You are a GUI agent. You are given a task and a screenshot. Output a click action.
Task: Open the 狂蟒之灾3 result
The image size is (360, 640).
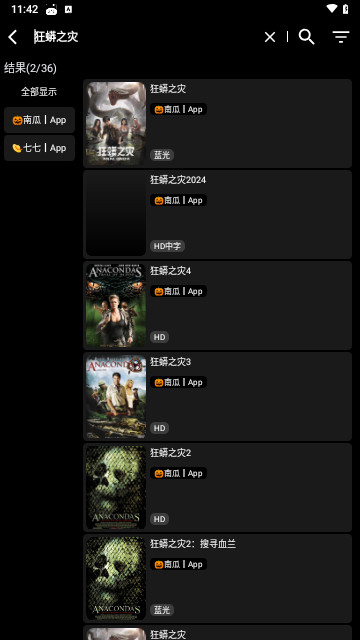pyautogui.click(x=217, y=396)
